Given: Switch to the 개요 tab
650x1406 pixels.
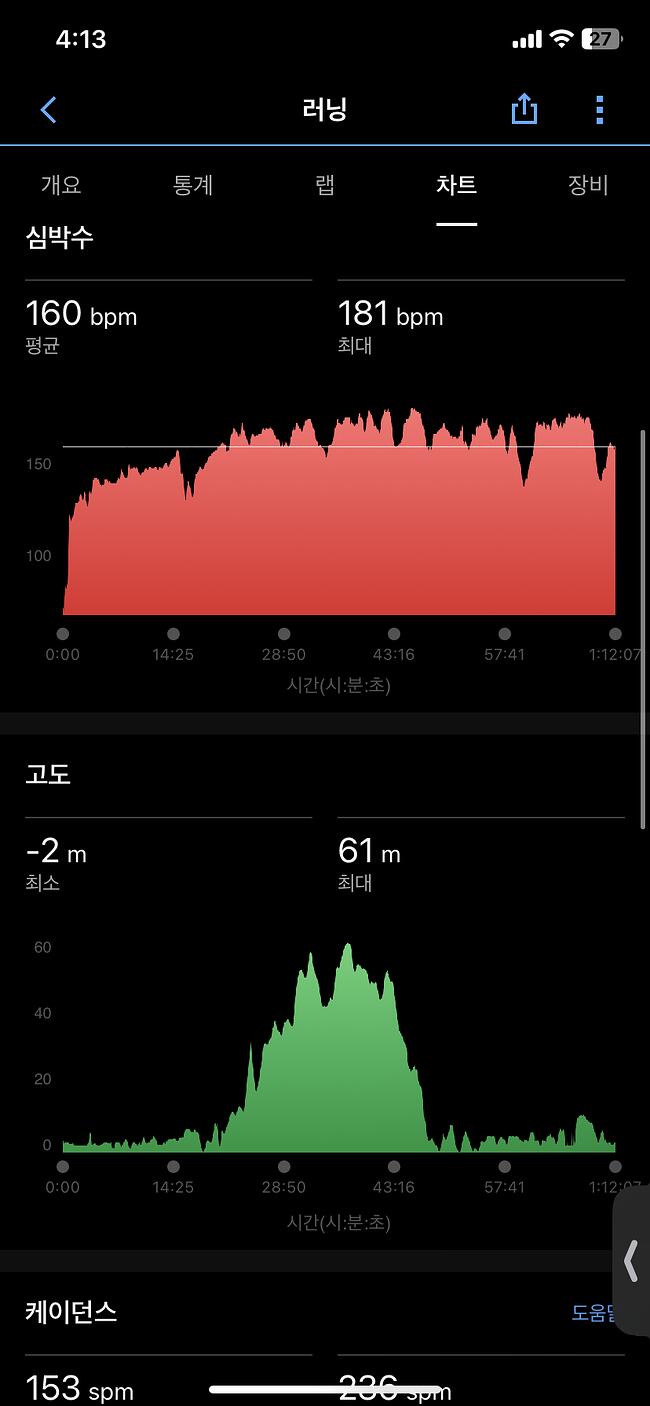Looking at the screenshot, I should (x=61, y=185).
